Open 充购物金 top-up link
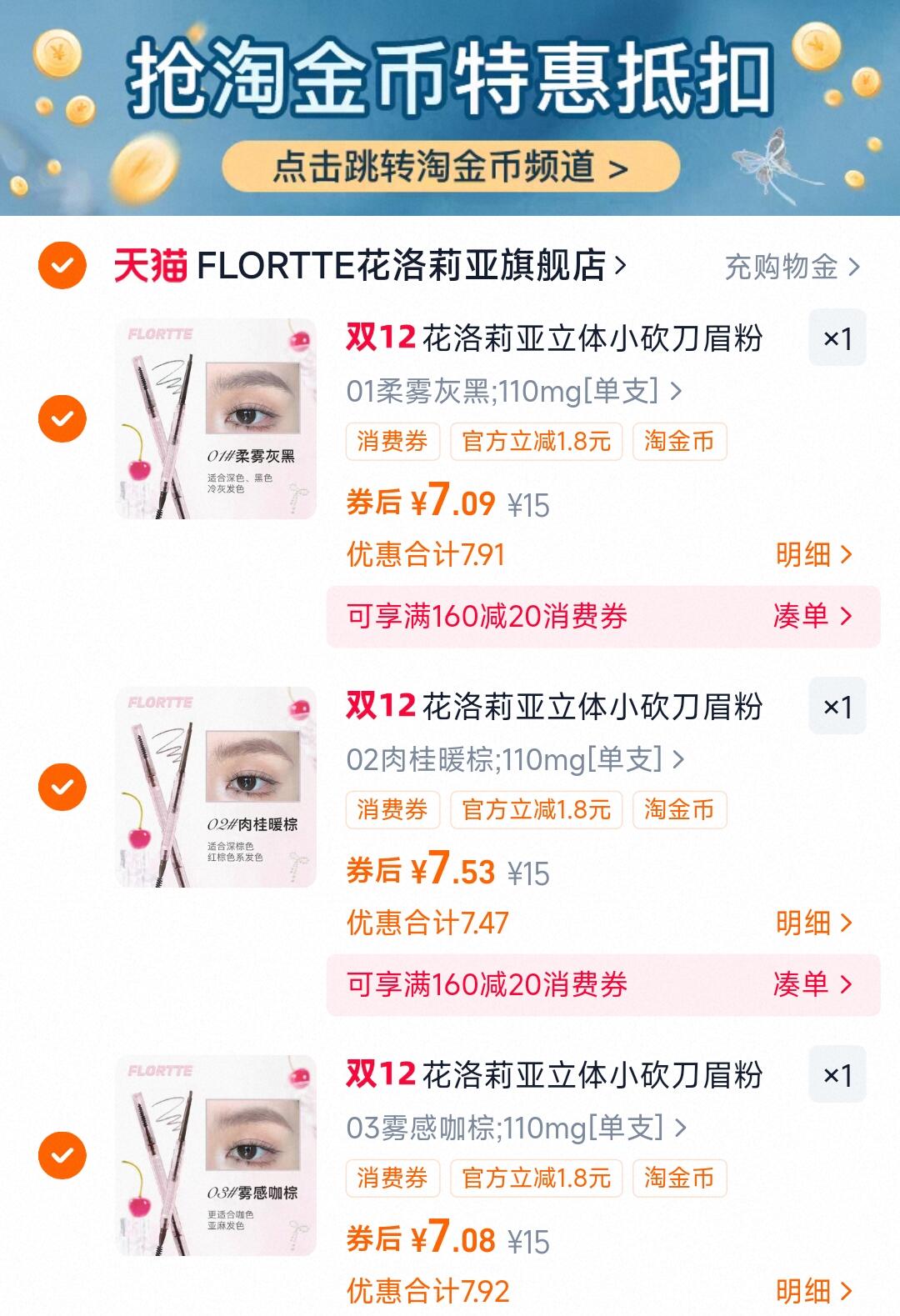The height and width of the screenshot is (1316, 900). pos(791,267)
